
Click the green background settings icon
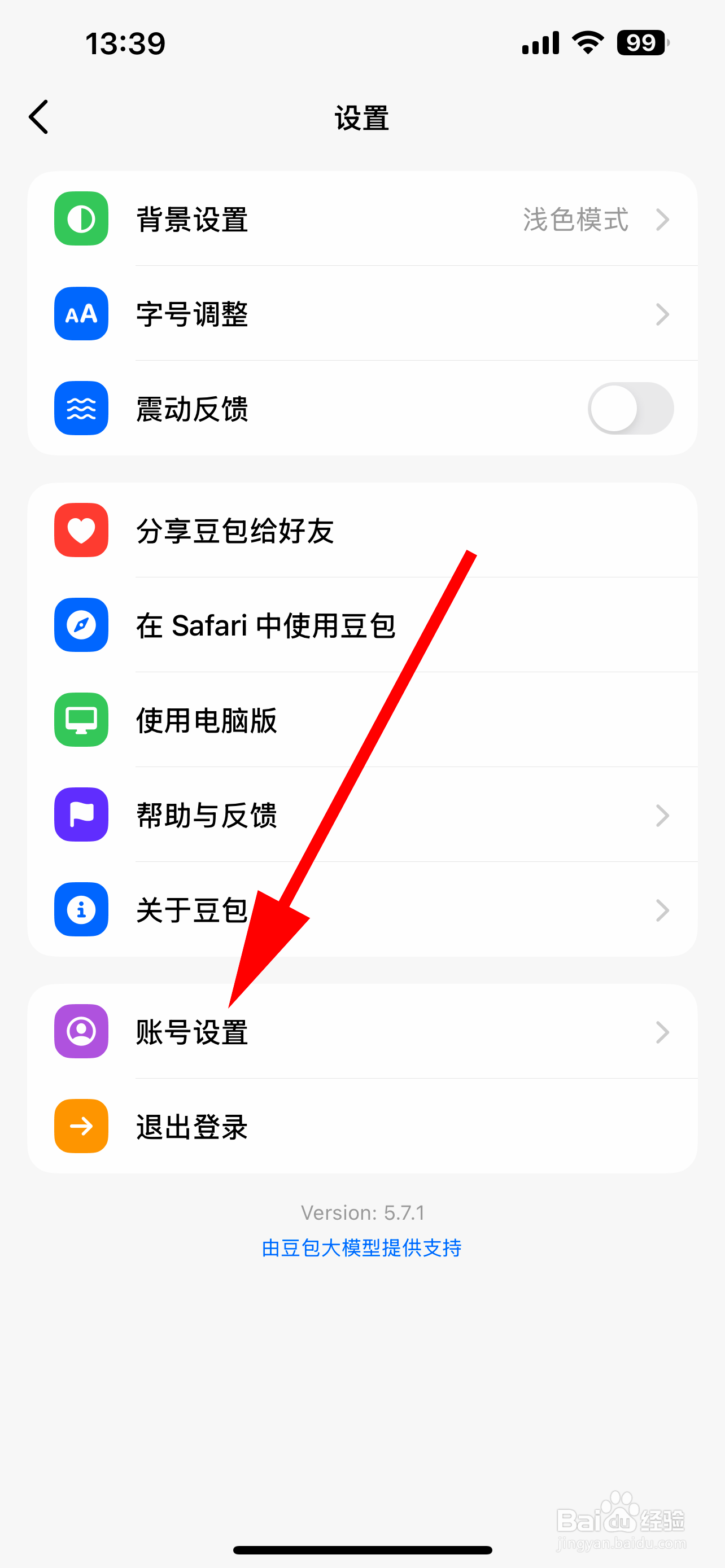[81, 219]
